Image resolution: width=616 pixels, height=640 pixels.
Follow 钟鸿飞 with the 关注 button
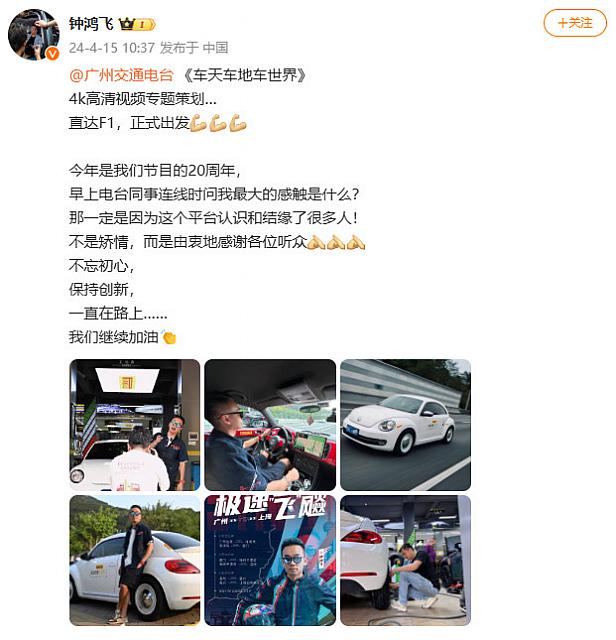(574, 22)
